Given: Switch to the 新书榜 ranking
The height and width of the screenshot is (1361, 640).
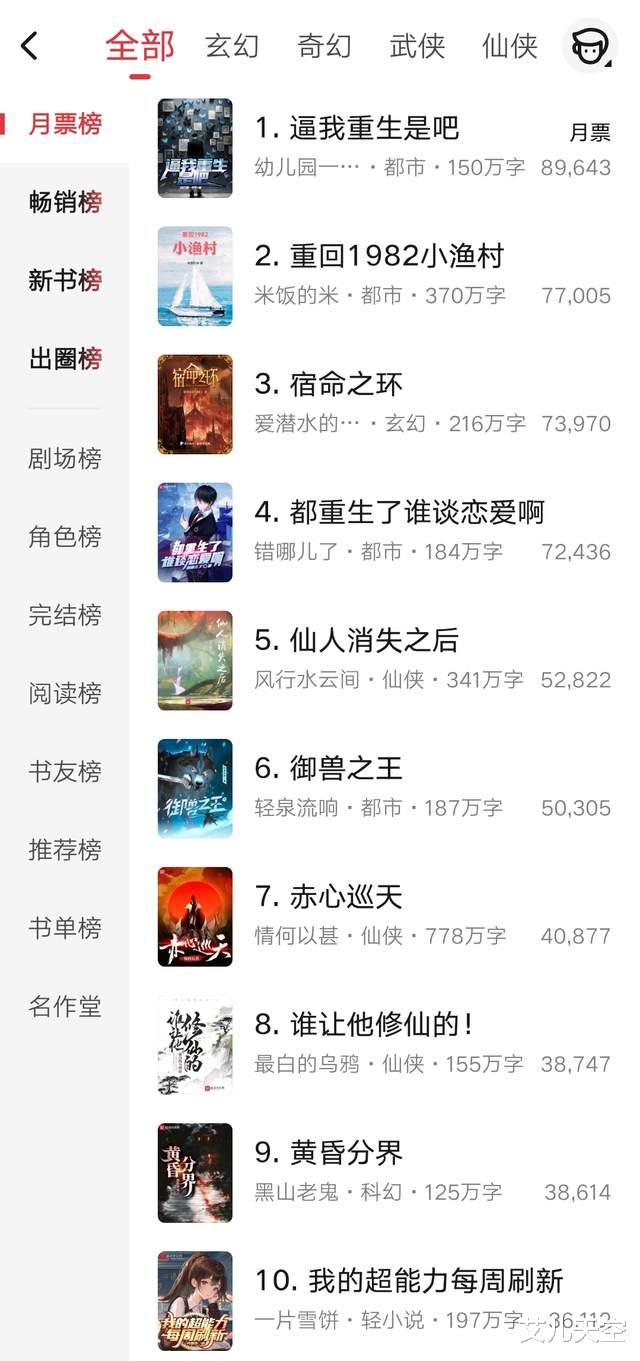Looking at the screenshot, I should [65, 280].
